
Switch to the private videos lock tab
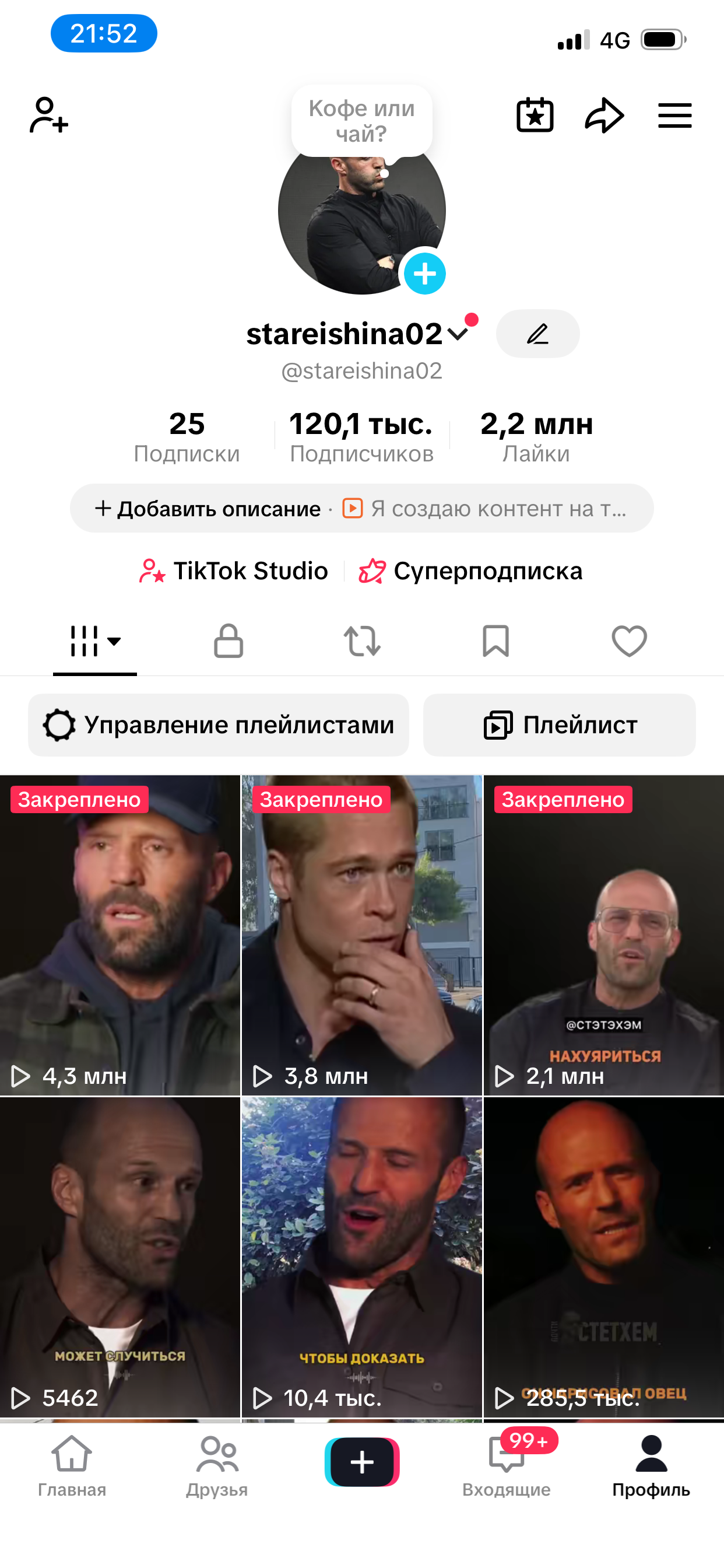click(228, 641)
